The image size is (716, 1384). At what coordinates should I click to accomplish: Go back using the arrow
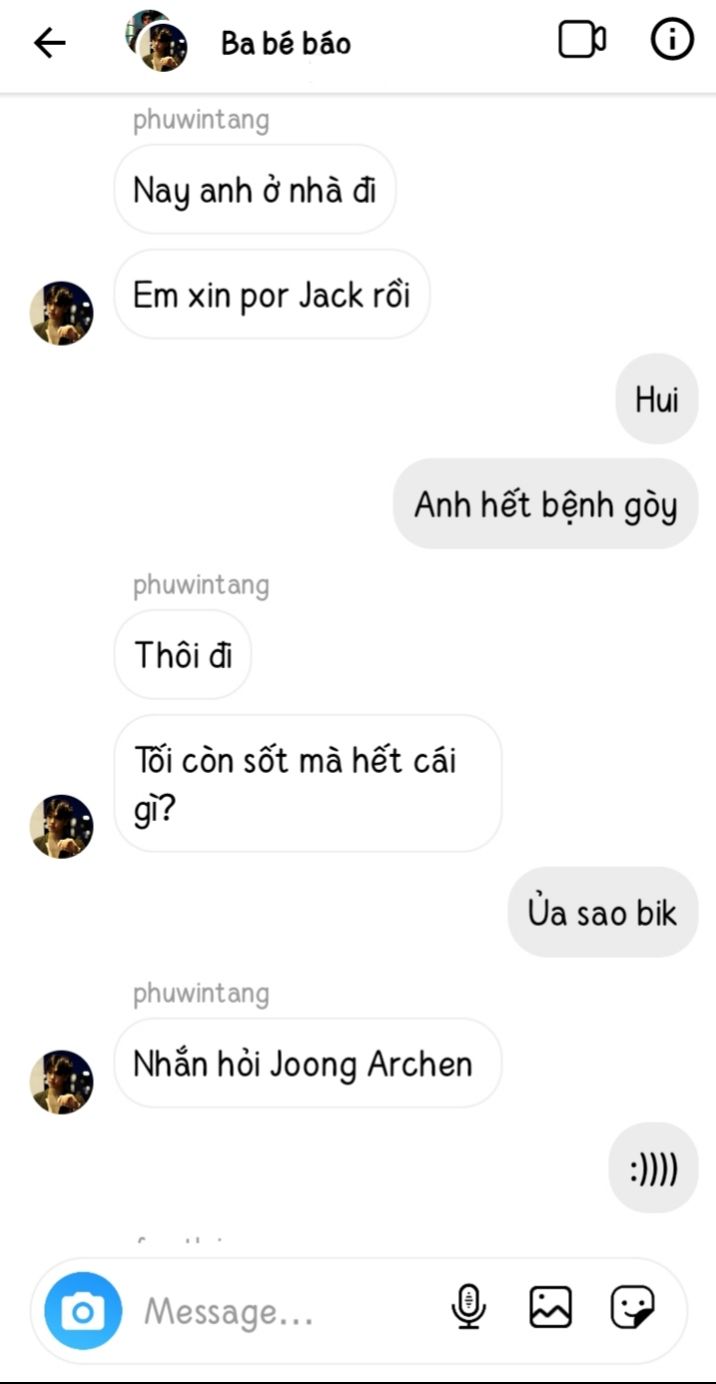pyautogui.click(x=49, y=42)
